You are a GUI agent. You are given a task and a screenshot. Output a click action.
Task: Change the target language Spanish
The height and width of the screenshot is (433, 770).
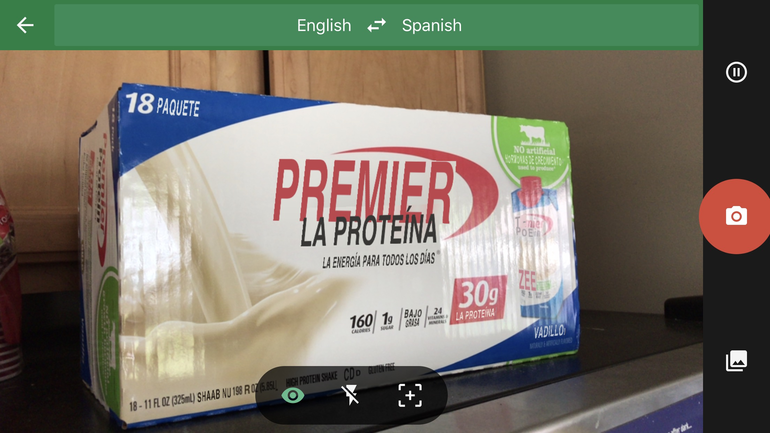[431, 26]
